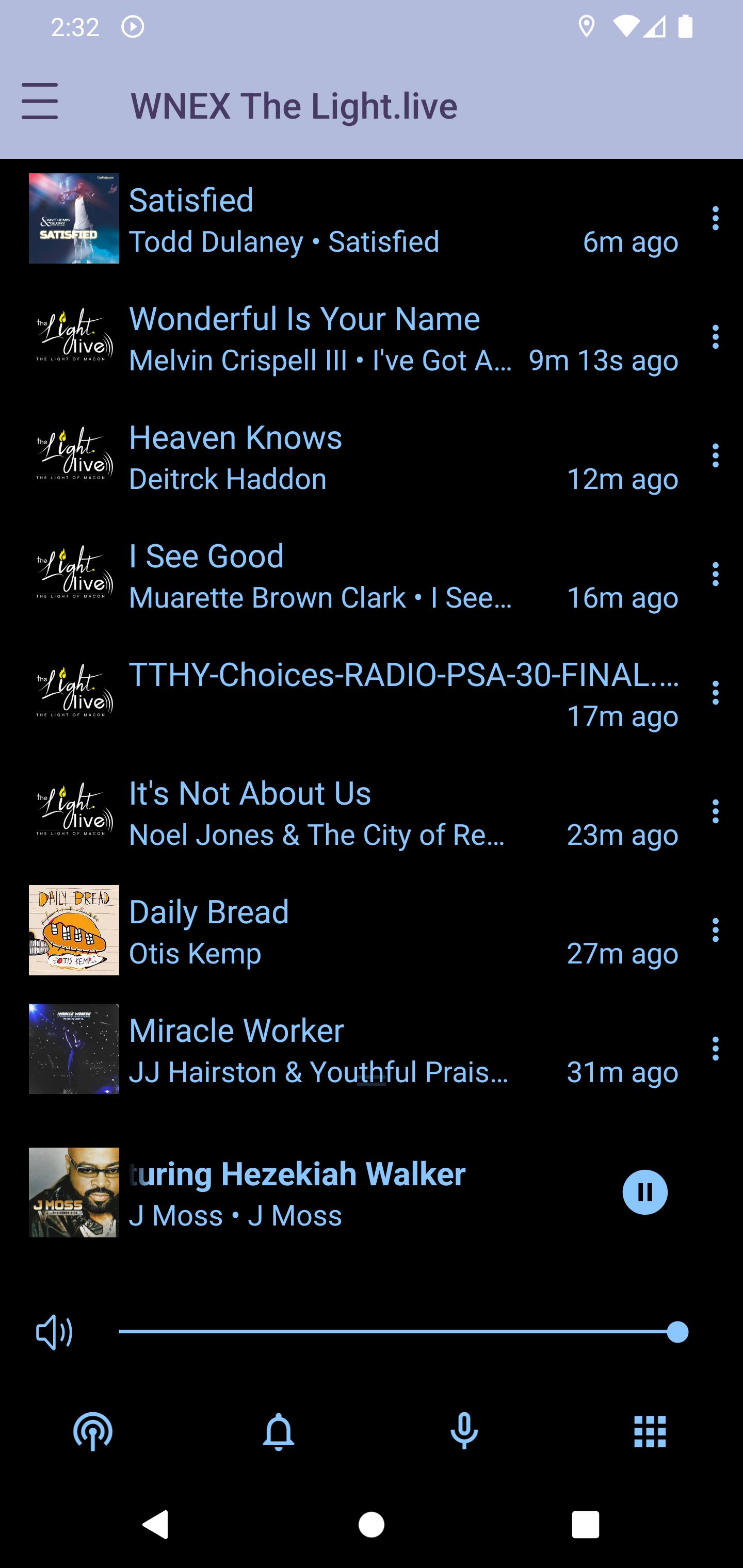
Task: Open more options for Daily Bread
Action: tap(715, 930)
